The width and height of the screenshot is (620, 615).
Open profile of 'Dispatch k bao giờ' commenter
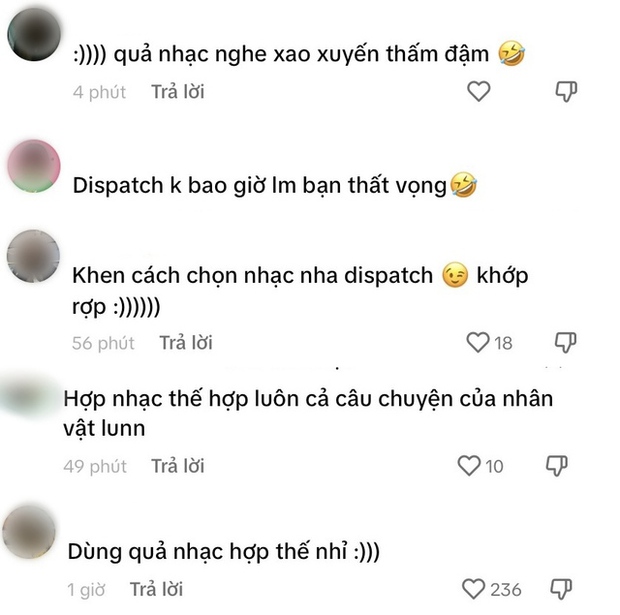(x=33, y=166)
